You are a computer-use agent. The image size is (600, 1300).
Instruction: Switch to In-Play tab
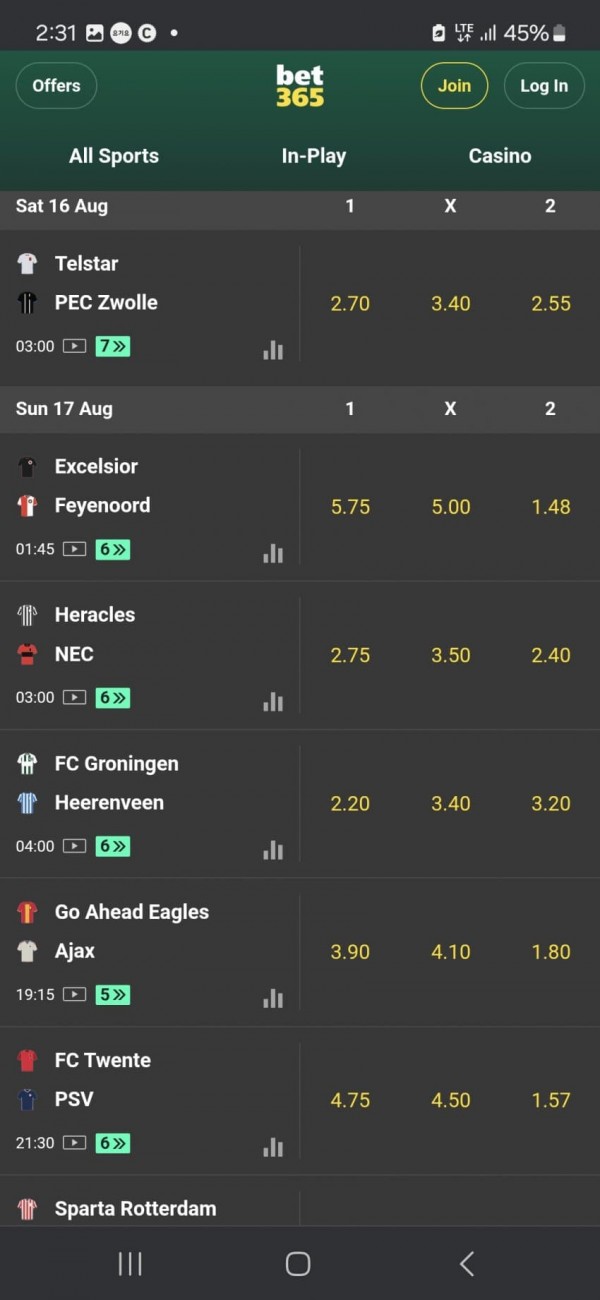[x=313, y=156]
